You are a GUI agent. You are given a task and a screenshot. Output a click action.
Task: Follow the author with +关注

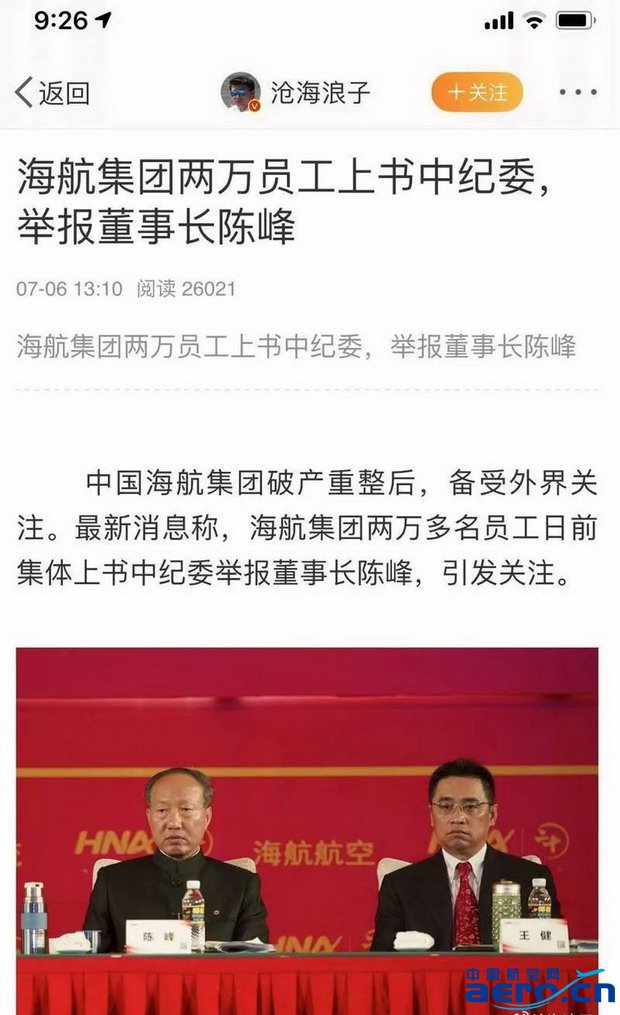click(x=478, y=93)
